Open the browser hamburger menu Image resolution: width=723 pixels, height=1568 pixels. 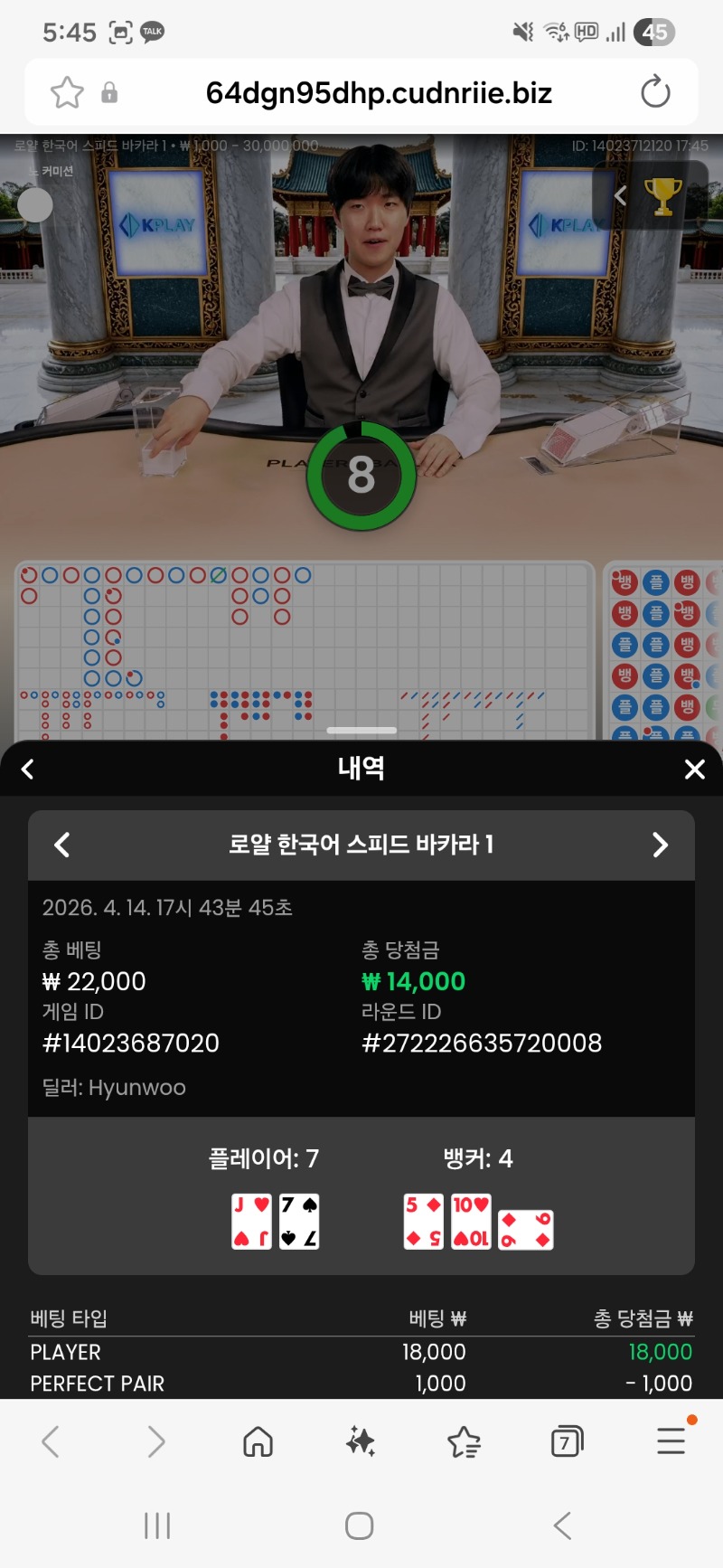(671, 1441)
